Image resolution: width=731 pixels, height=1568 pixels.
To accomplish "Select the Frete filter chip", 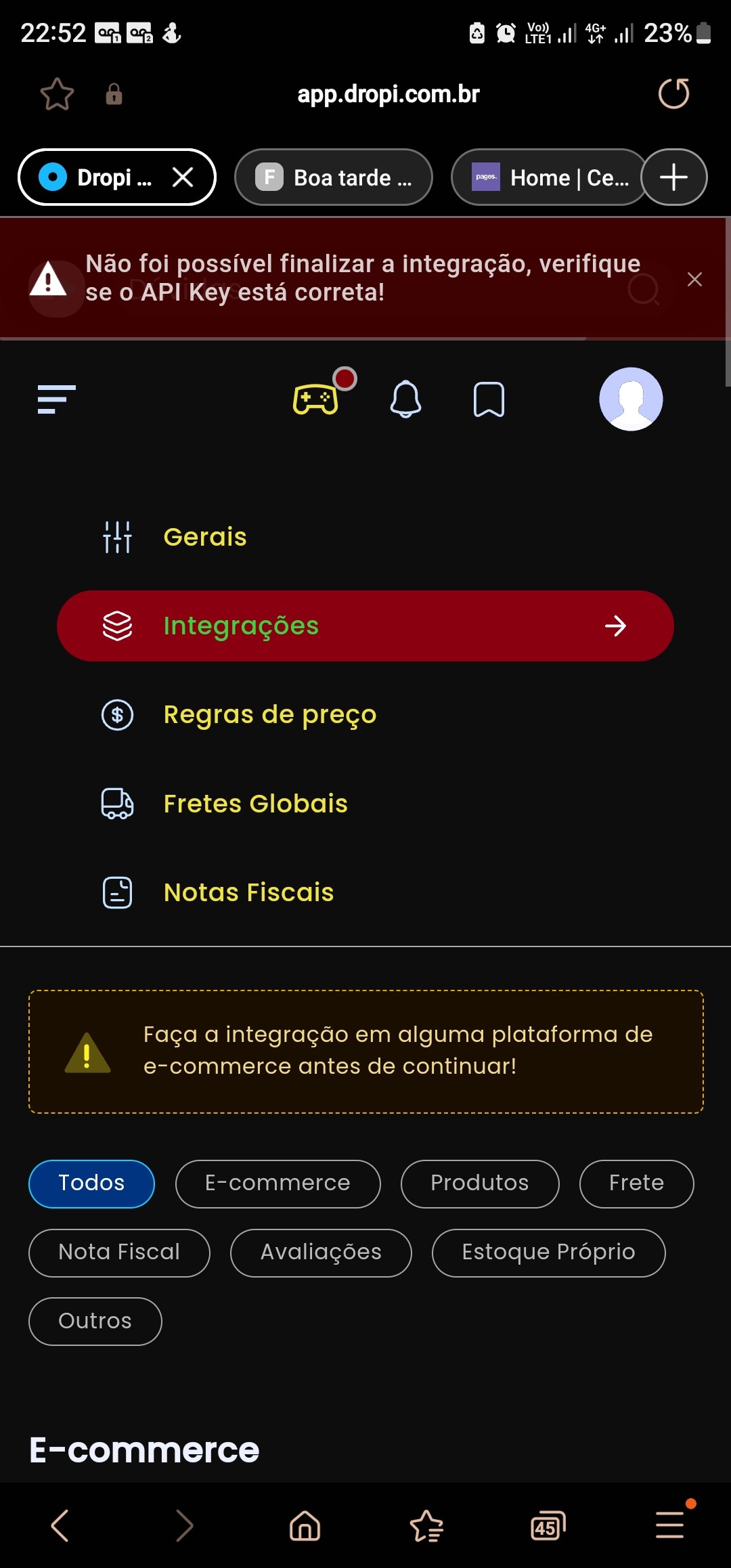I will pyautogui.click(x=636, y=1183).
